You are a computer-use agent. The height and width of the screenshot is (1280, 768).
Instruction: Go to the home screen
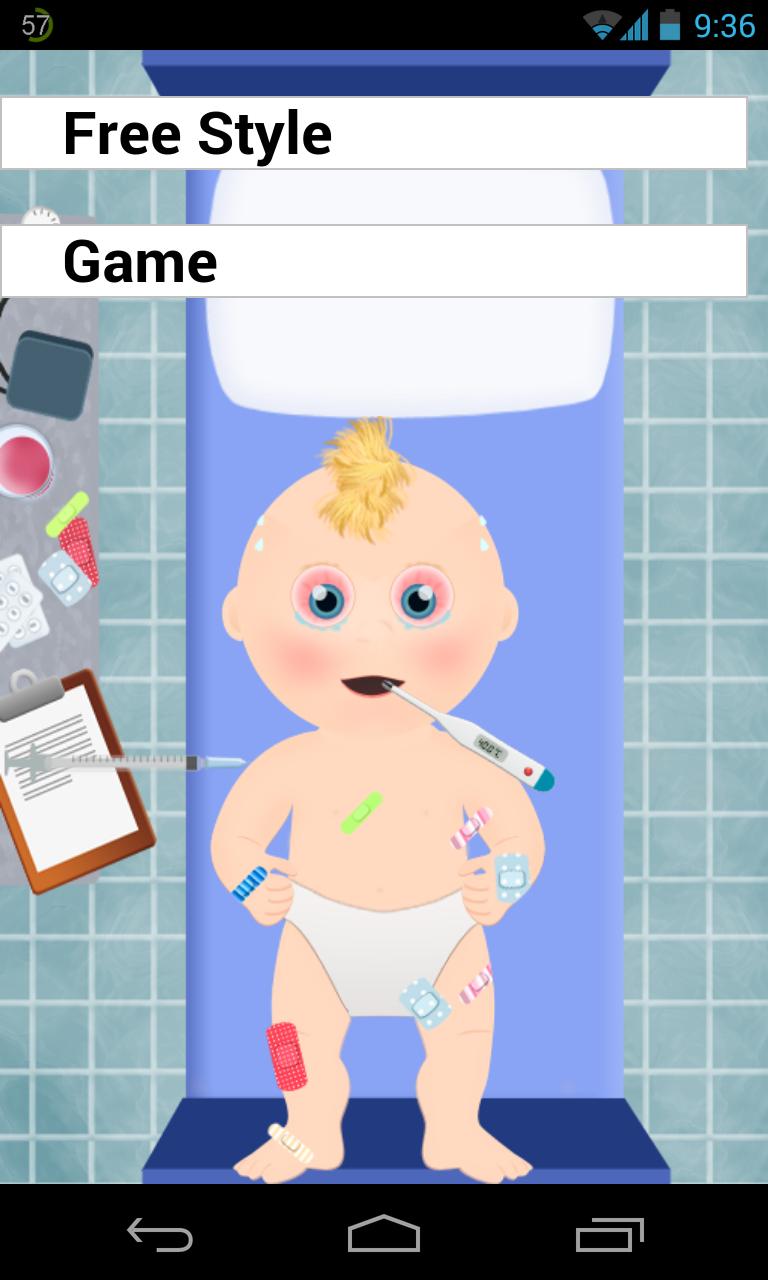pos(384,1234)
